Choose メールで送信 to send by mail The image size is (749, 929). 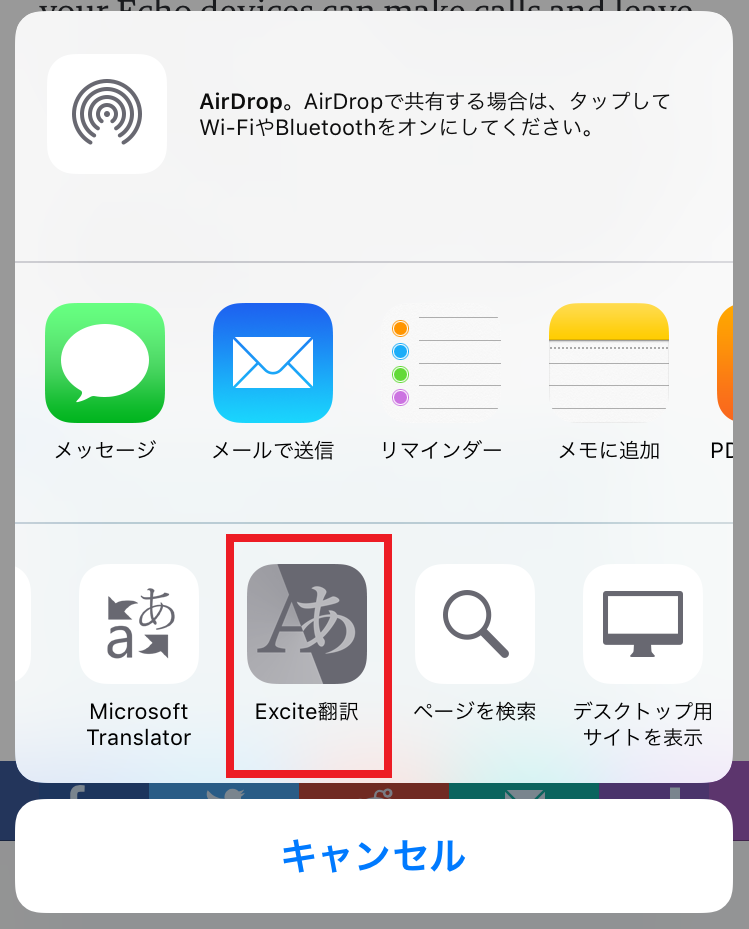(x=273, y=363)
